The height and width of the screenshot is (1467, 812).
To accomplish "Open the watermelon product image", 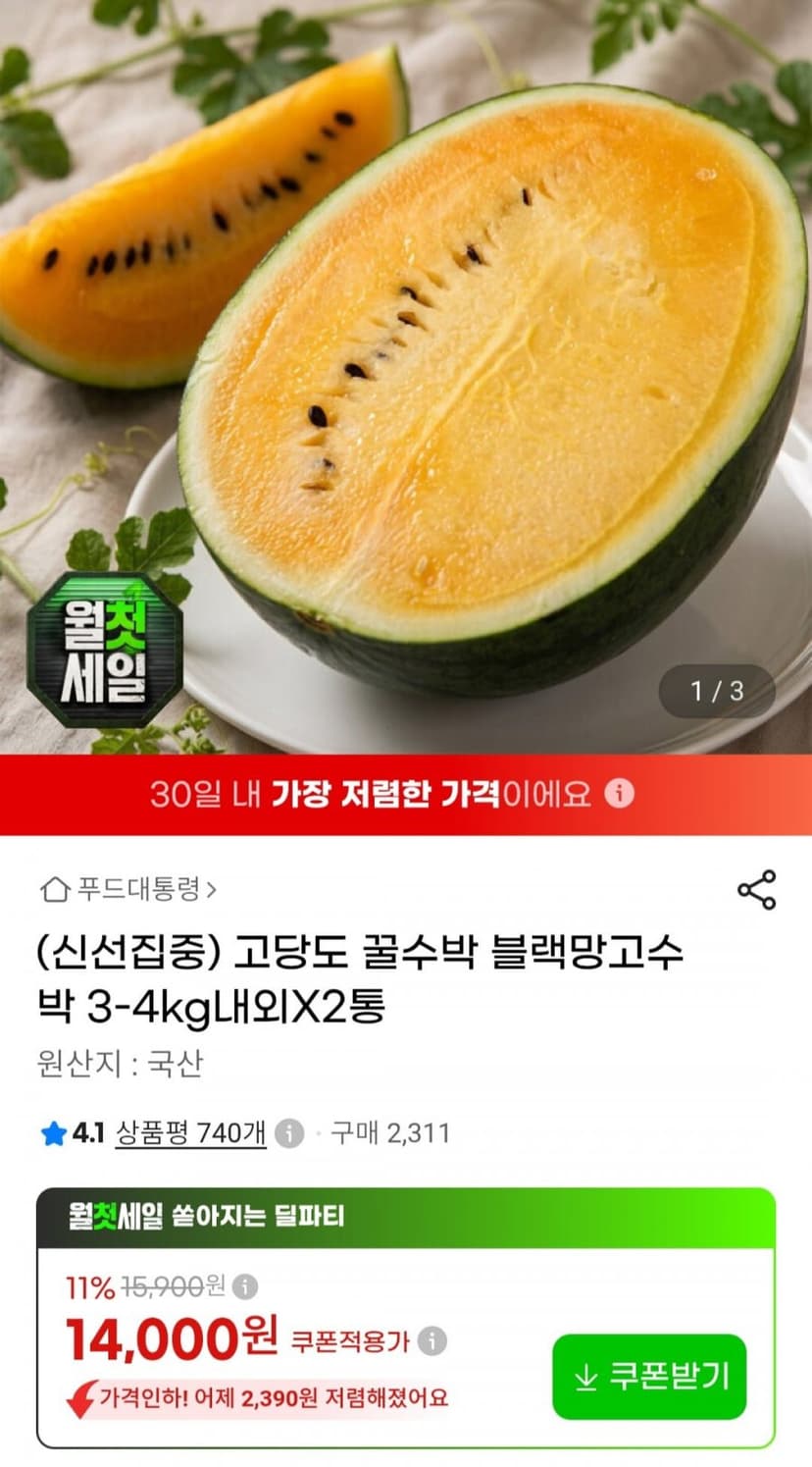I will click(406, 377).
